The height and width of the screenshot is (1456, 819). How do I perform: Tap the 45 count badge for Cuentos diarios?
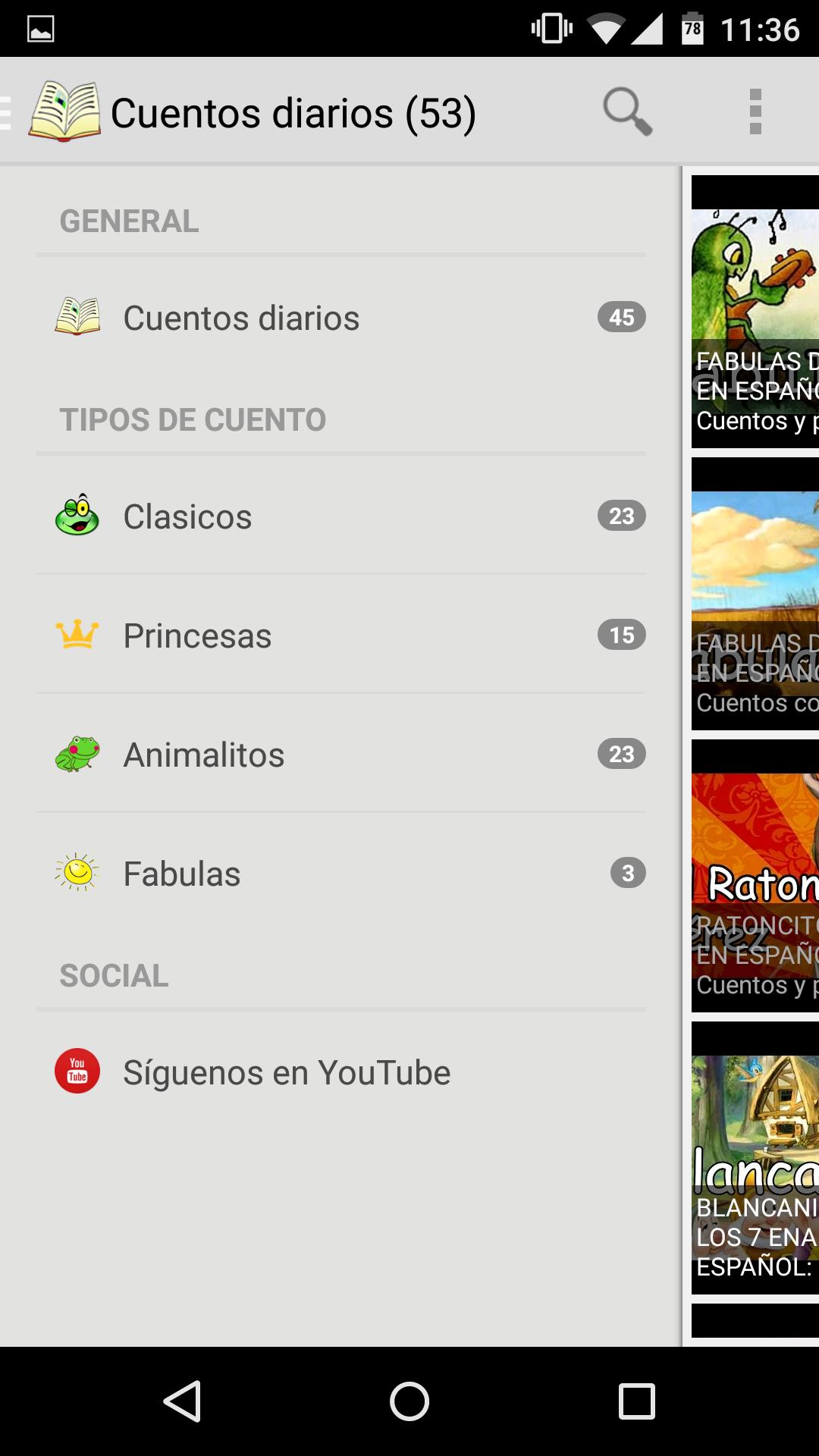coord(620,317)
